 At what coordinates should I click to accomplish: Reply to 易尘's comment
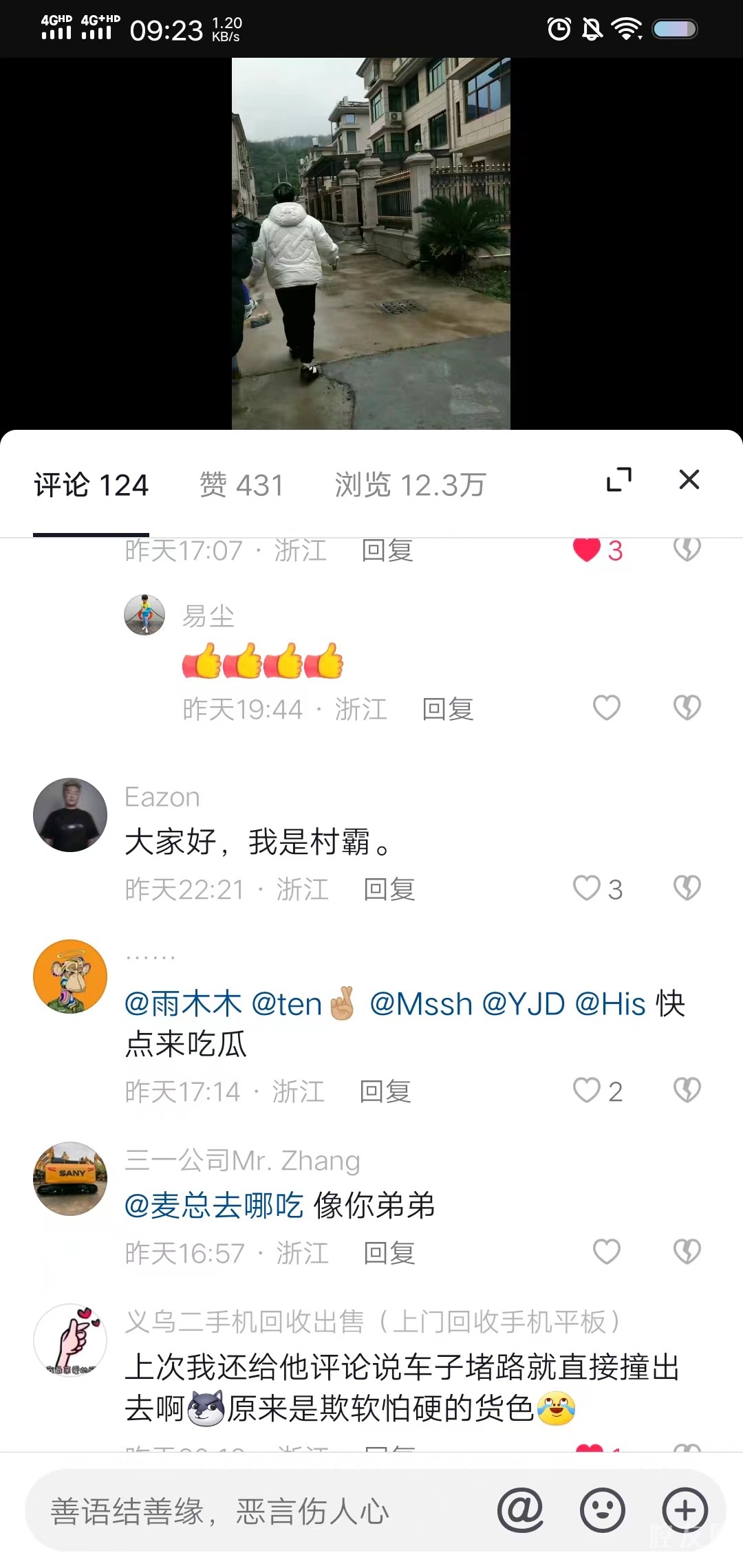[448, 709]
